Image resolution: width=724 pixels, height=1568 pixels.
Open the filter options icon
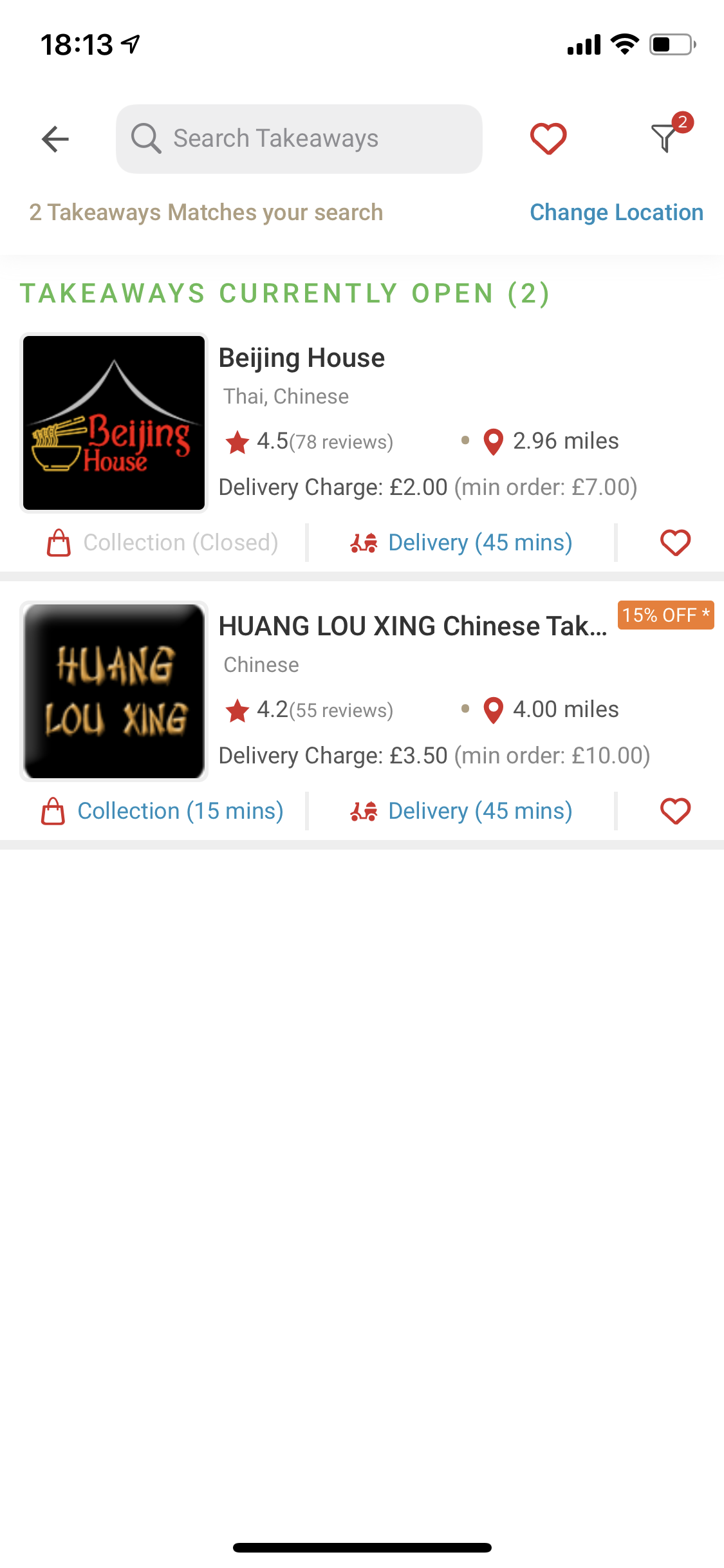pos(665,137)
